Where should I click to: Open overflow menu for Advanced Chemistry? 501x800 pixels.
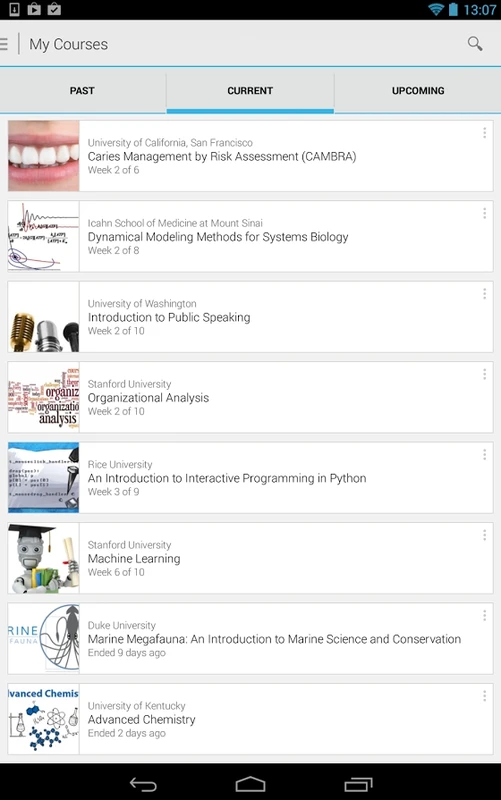pyautogui.click(x=484, y=696)
